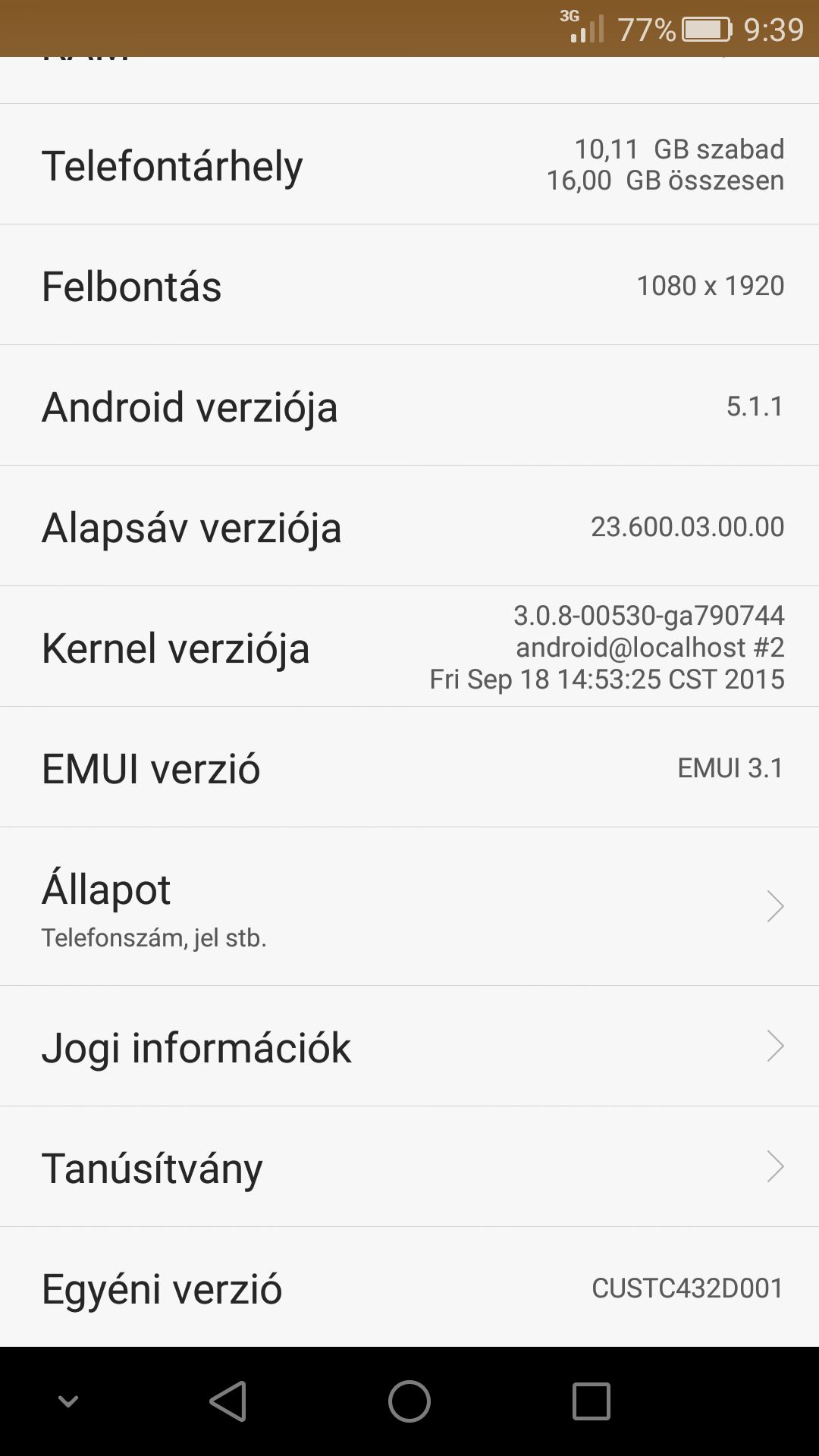The height and width of the screenshot is (1456, 819).
Task: Open the Állapot status row
Action: [x=409, y=906]
